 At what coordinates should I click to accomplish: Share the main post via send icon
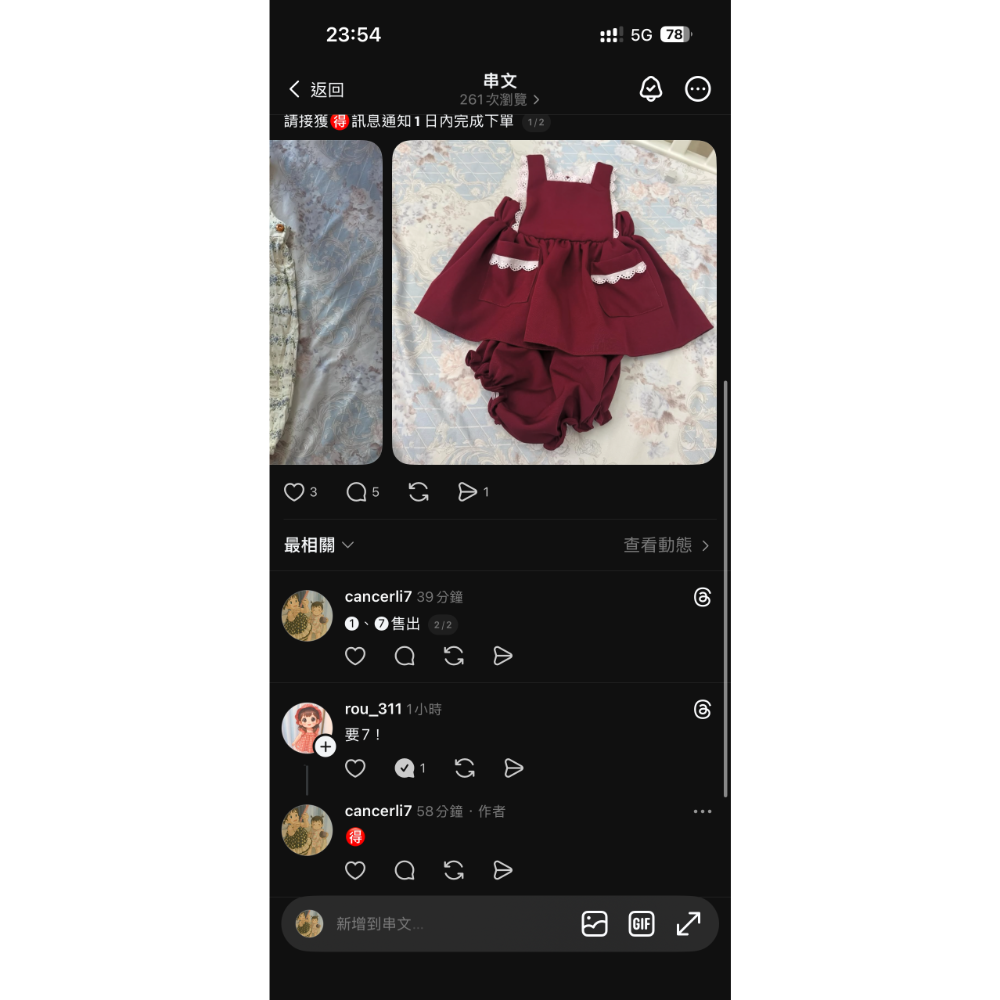pyautogui.click(x=467, y=492)
